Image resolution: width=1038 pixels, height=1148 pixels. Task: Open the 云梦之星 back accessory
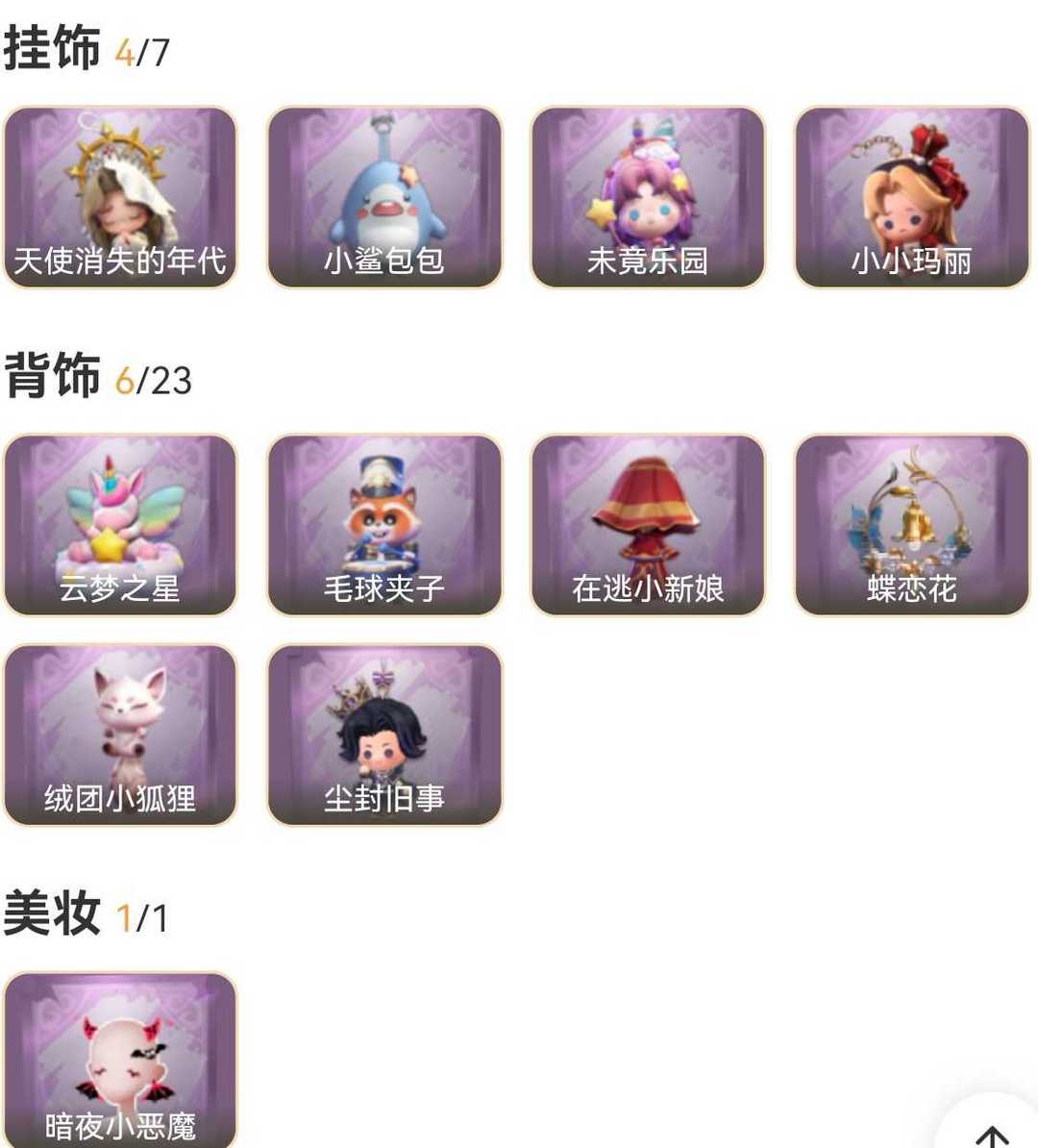point(120,525)
